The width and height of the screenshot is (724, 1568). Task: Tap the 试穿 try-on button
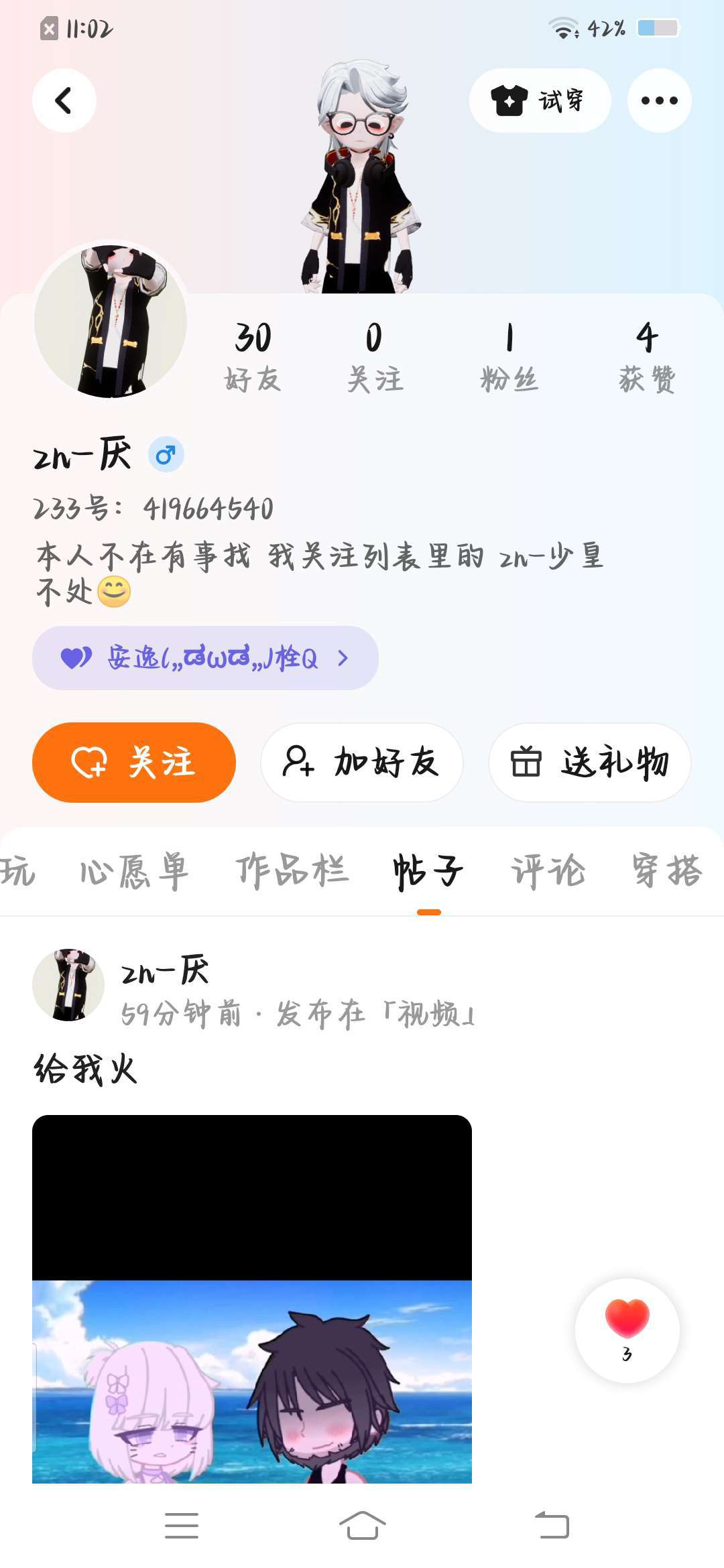pos(540,101)
